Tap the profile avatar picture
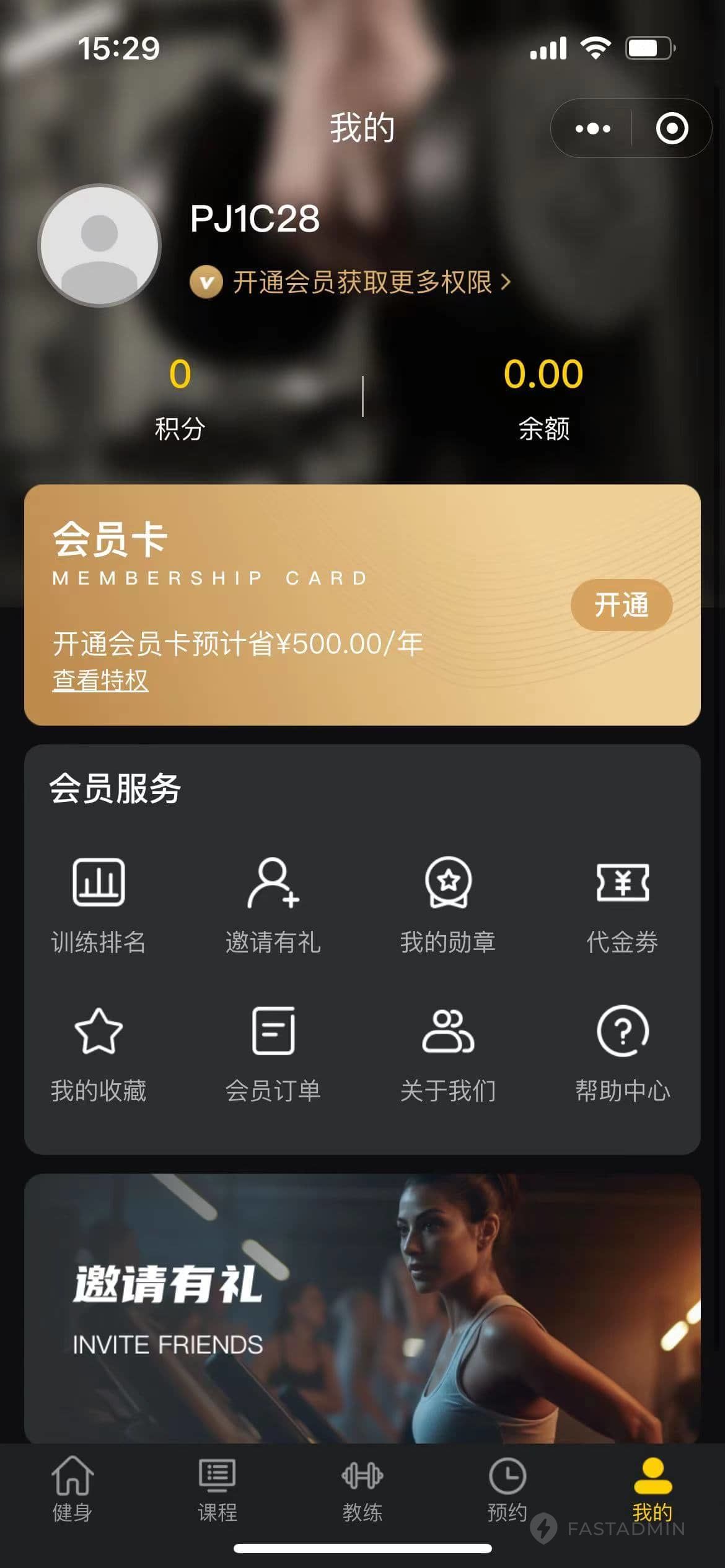Viewport: 725px width, 1568px height. [x=100, y=245]
